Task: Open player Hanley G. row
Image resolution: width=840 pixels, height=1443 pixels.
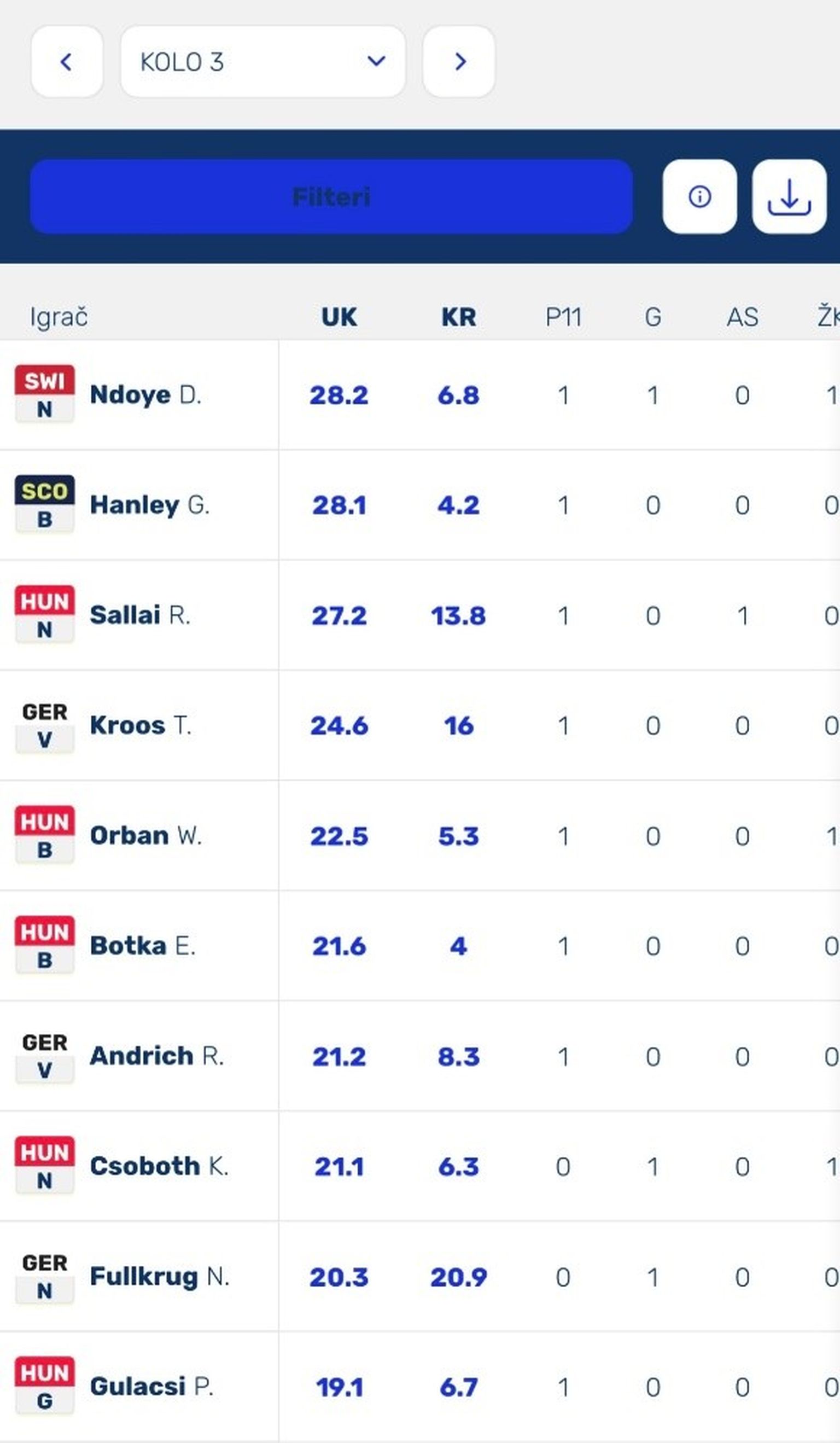Action: (x=149, y=504)
